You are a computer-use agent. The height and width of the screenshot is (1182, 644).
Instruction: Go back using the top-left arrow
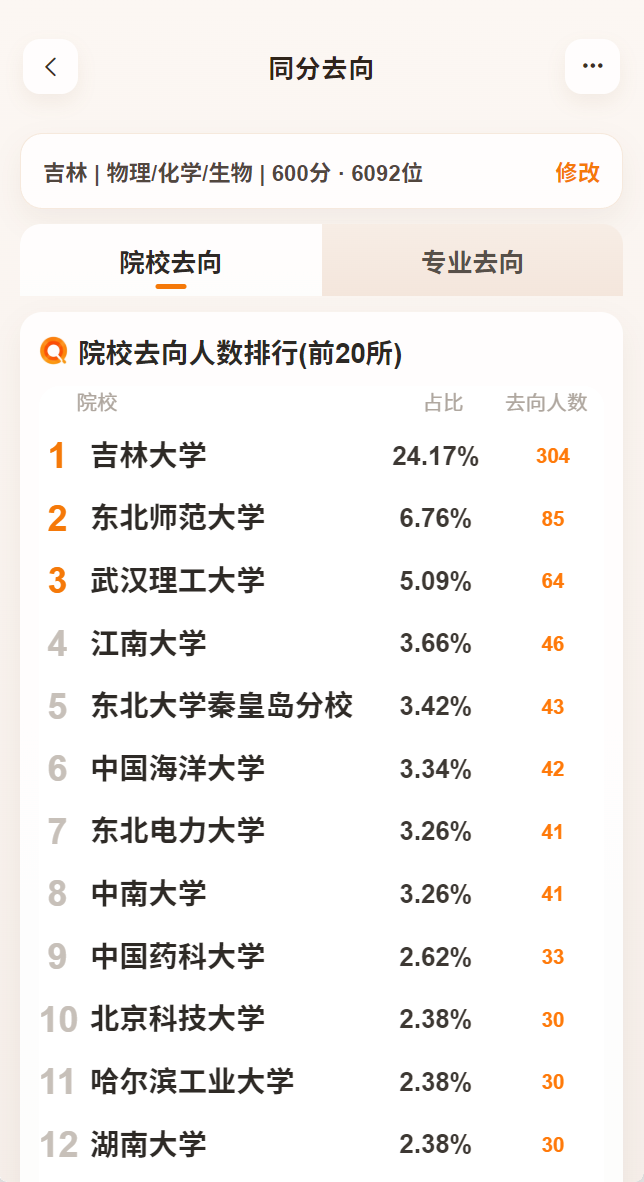click(x=51, y=67)
